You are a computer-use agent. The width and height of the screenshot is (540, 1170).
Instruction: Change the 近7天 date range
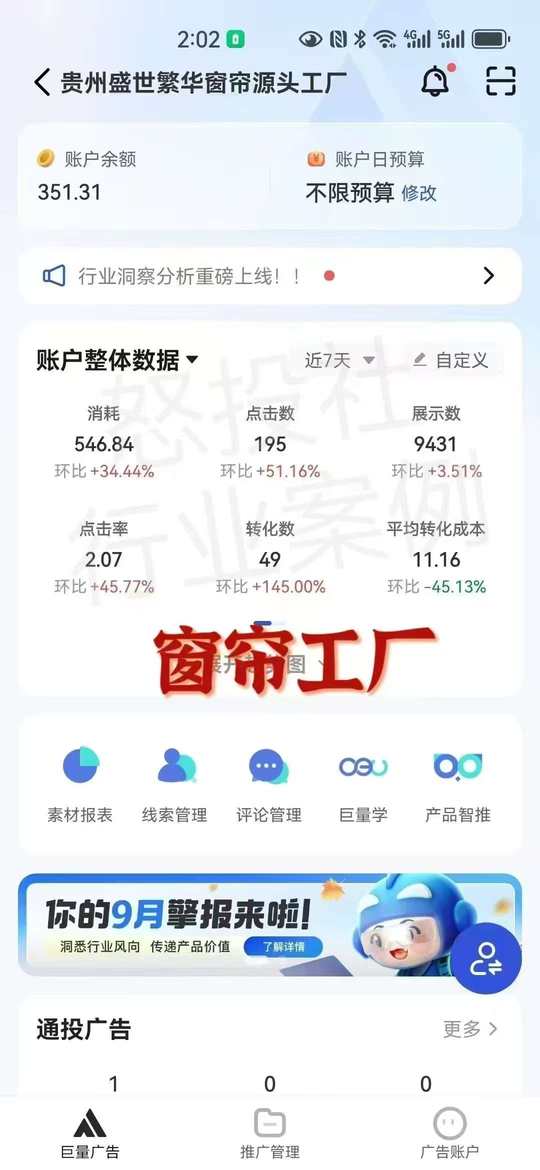click(x=339, y=360)
